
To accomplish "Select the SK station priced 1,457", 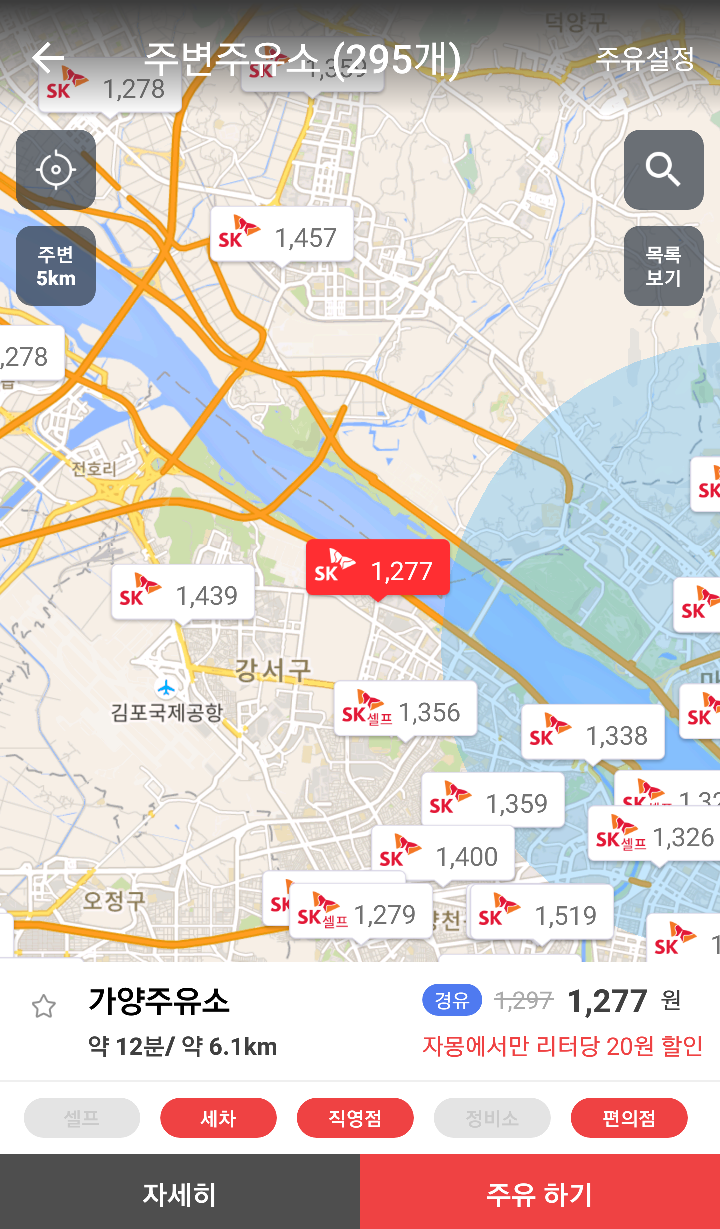I will [x=282, y=236].
